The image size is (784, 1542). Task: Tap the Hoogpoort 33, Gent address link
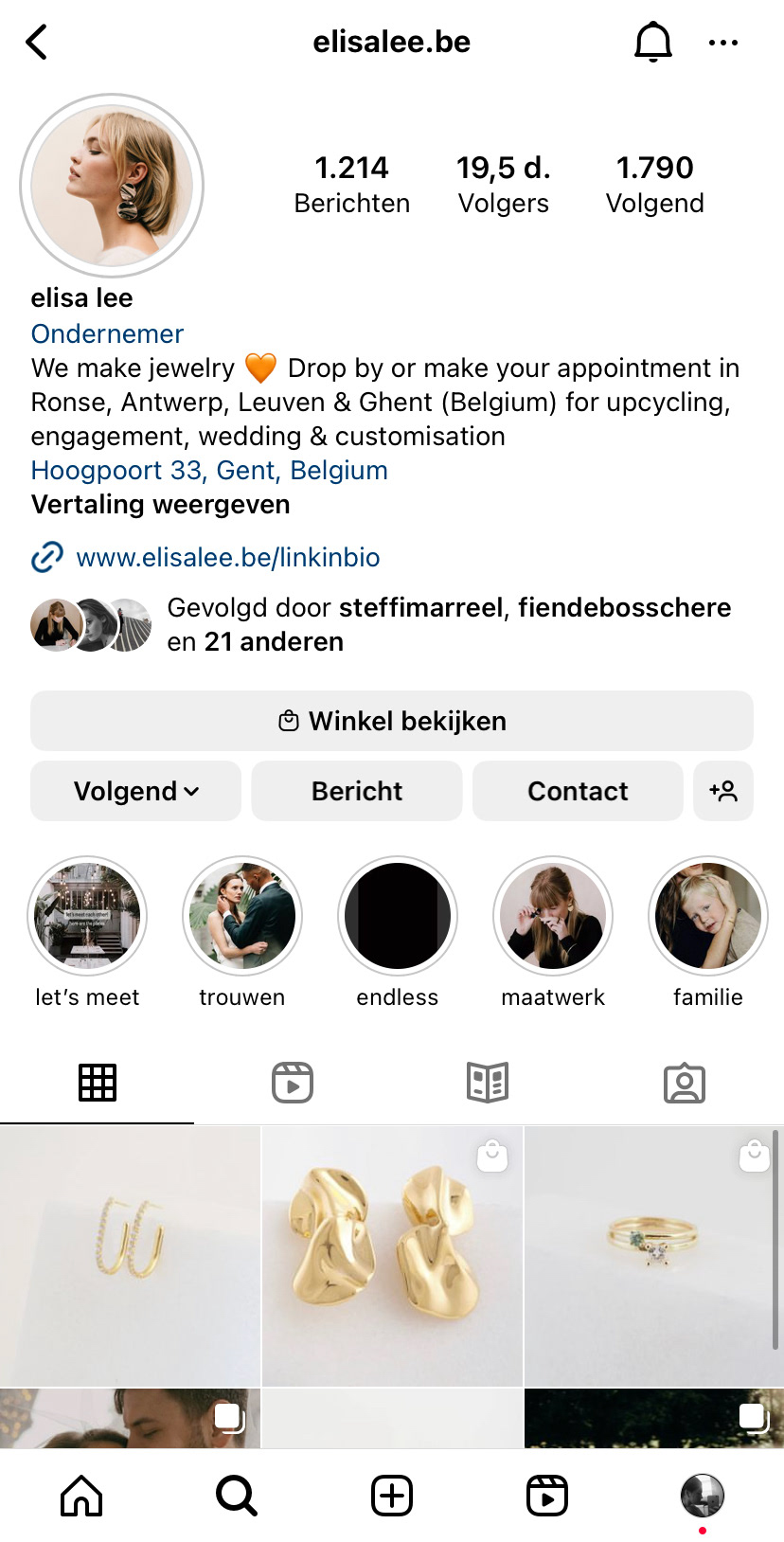pyautogui.click(x=209, y=470)
